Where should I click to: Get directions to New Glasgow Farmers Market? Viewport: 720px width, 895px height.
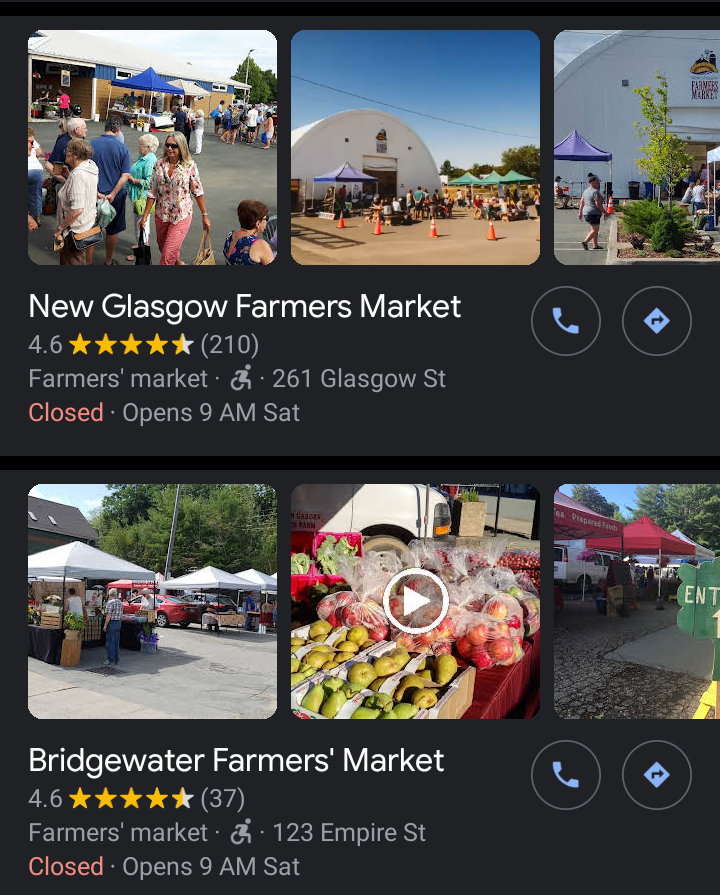pos(657,321)
